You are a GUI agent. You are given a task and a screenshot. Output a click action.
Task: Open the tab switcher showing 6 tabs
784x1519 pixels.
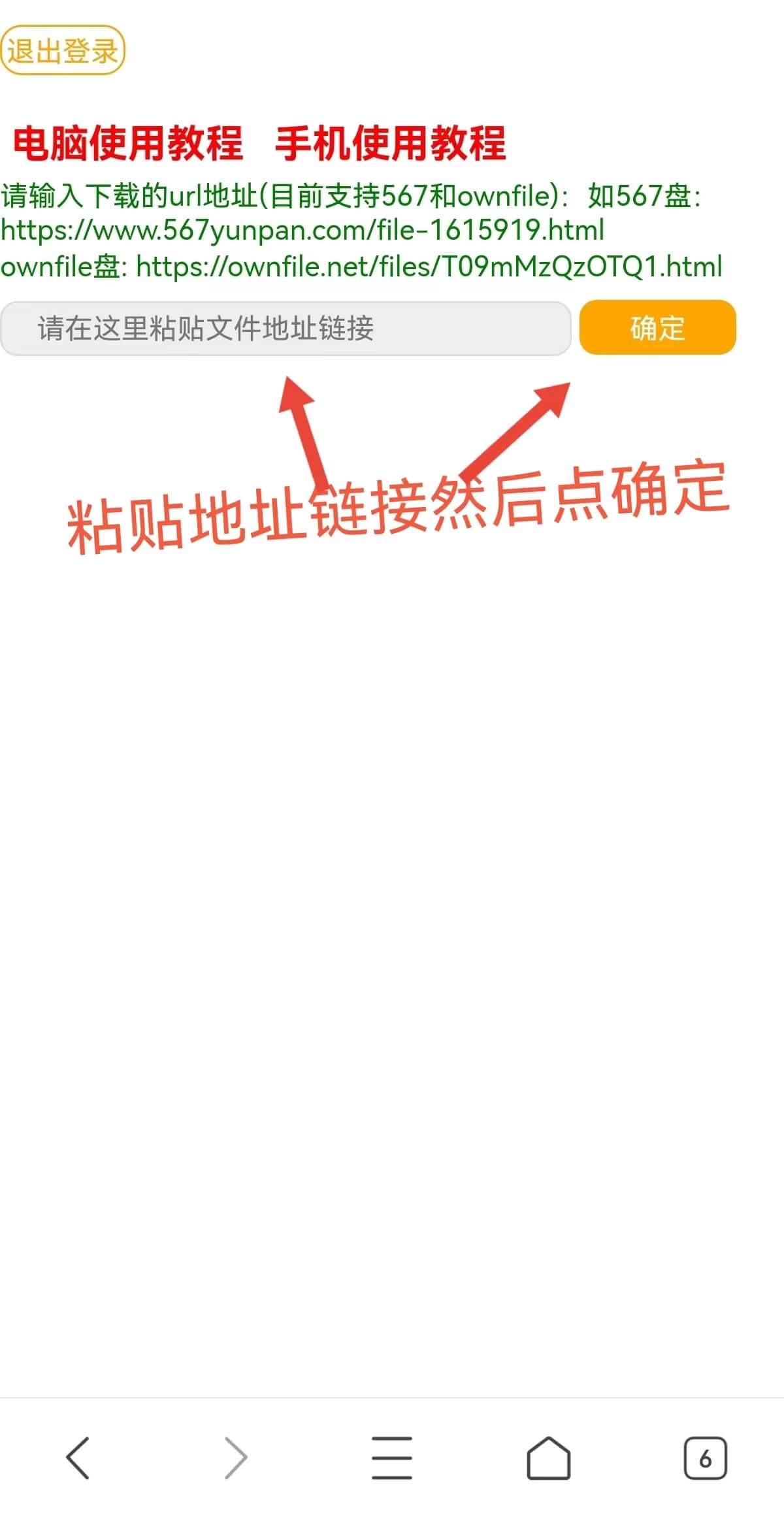click(x=705, y=1458)
